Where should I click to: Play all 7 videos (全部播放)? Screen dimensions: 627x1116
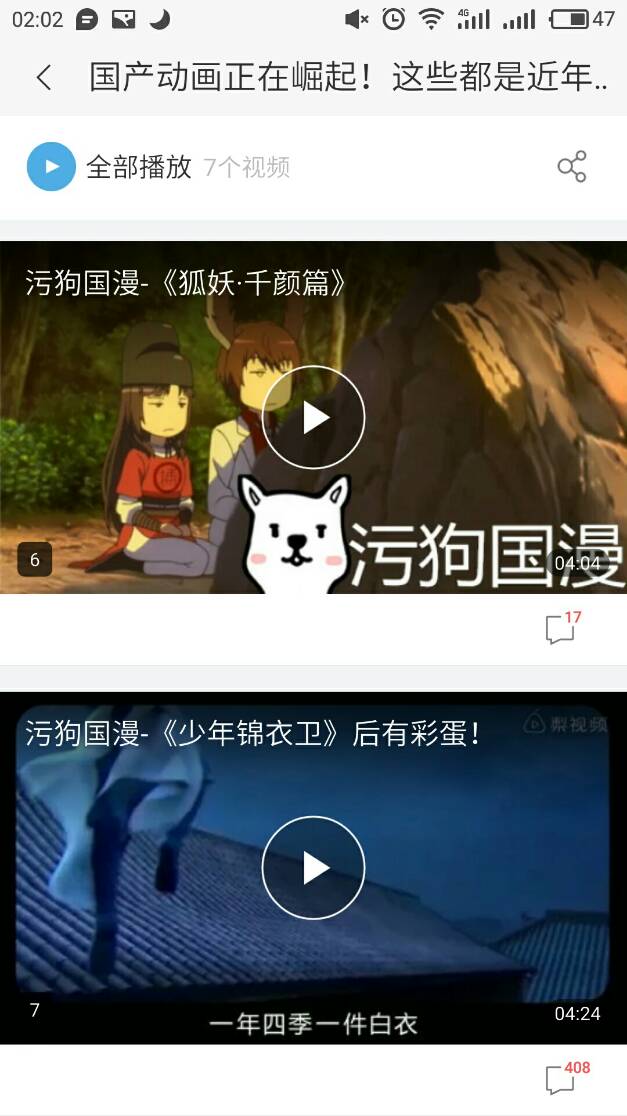coord(51,167)
